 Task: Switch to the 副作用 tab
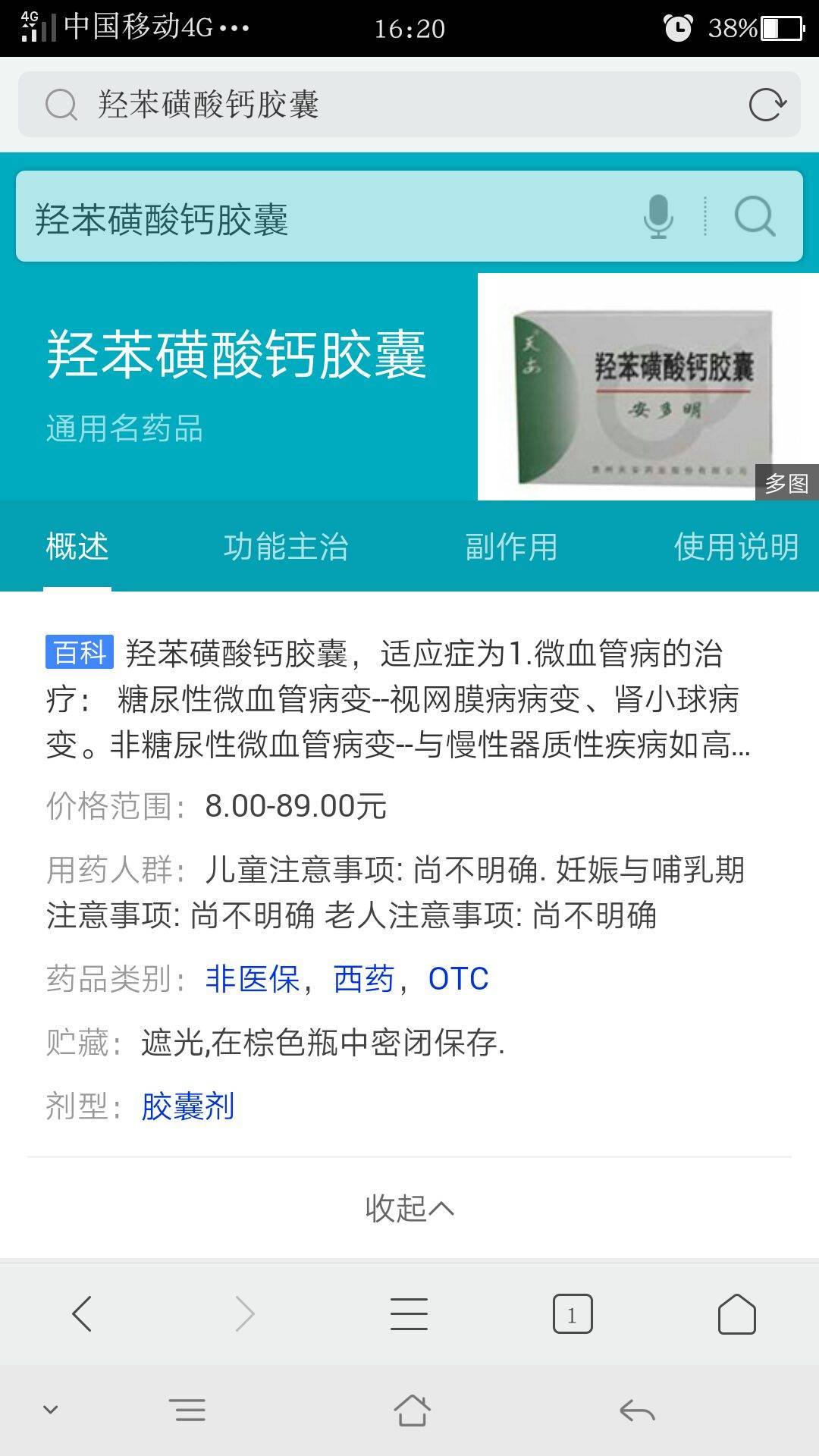511,547
